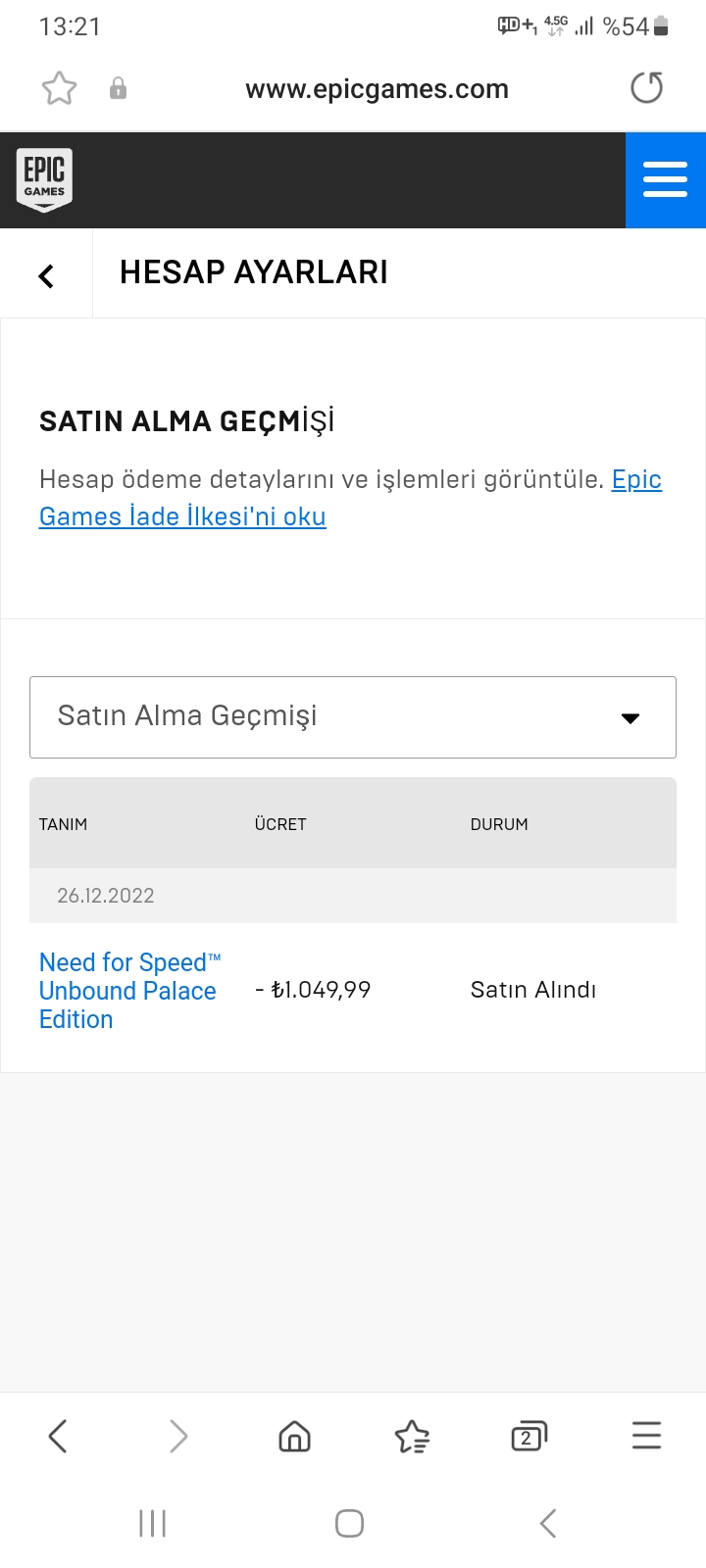View the two open browser tabs
This screenshot has width=706, height=1568.
tap(529, 1437)
